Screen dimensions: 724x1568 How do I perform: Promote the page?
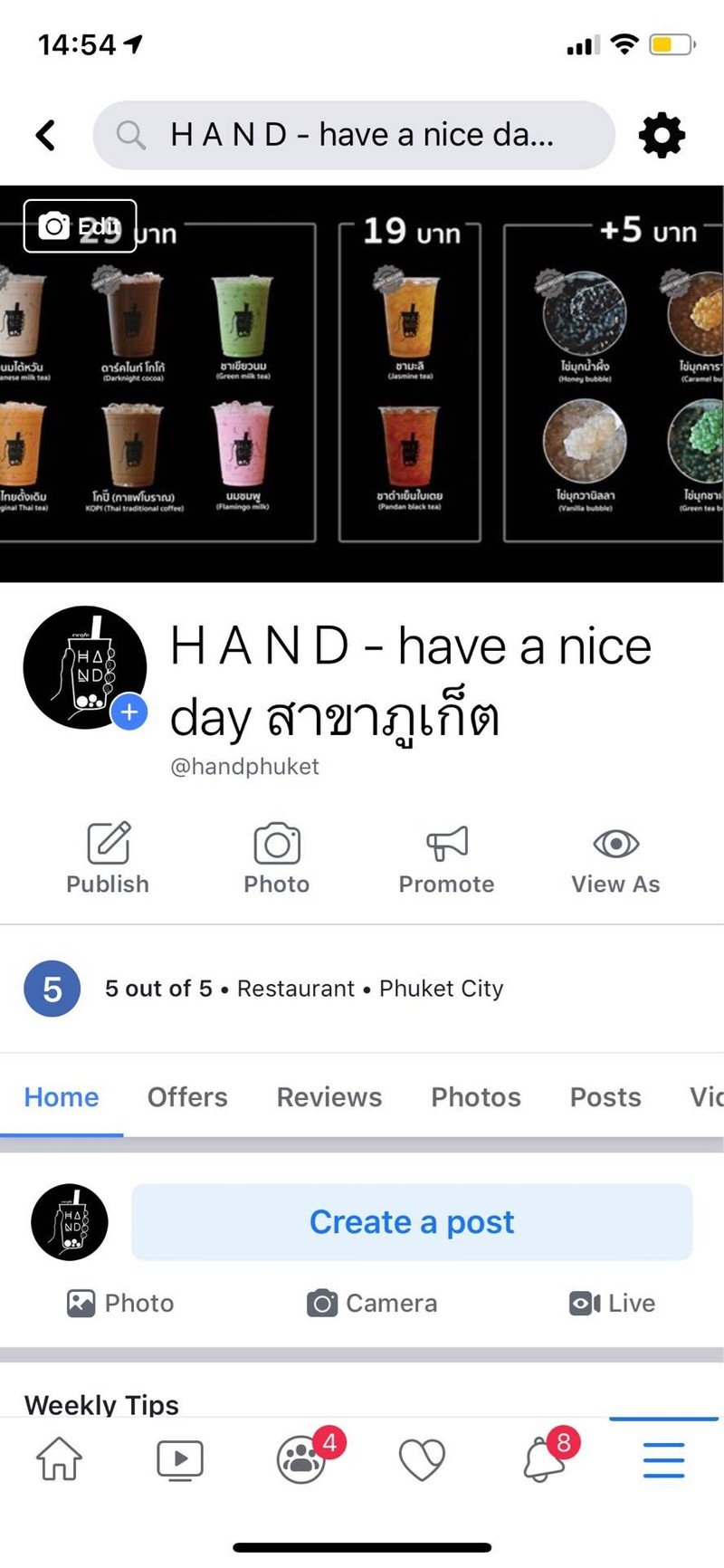pyautogui.click(x=446, y=857)
